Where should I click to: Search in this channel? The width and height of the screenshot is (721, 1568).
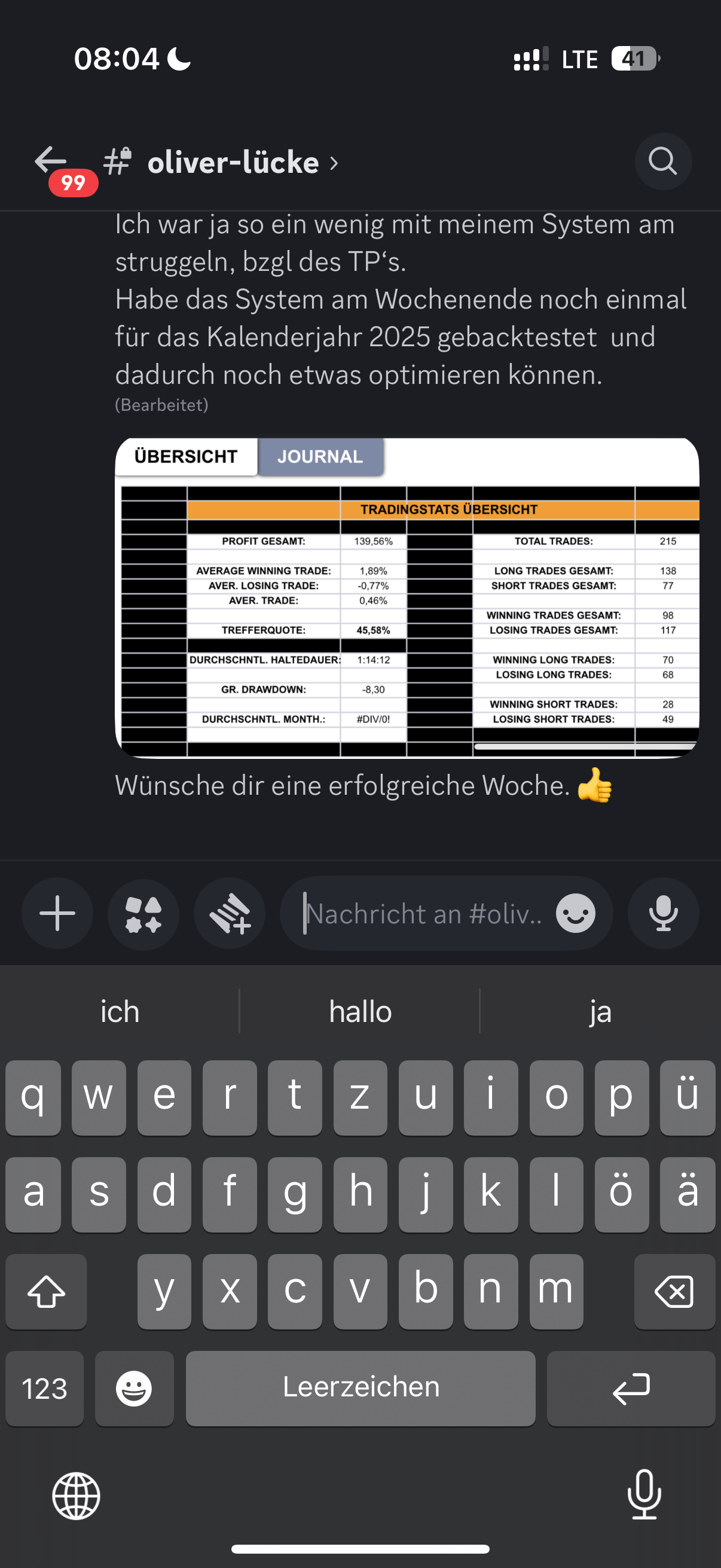[662, 162]
